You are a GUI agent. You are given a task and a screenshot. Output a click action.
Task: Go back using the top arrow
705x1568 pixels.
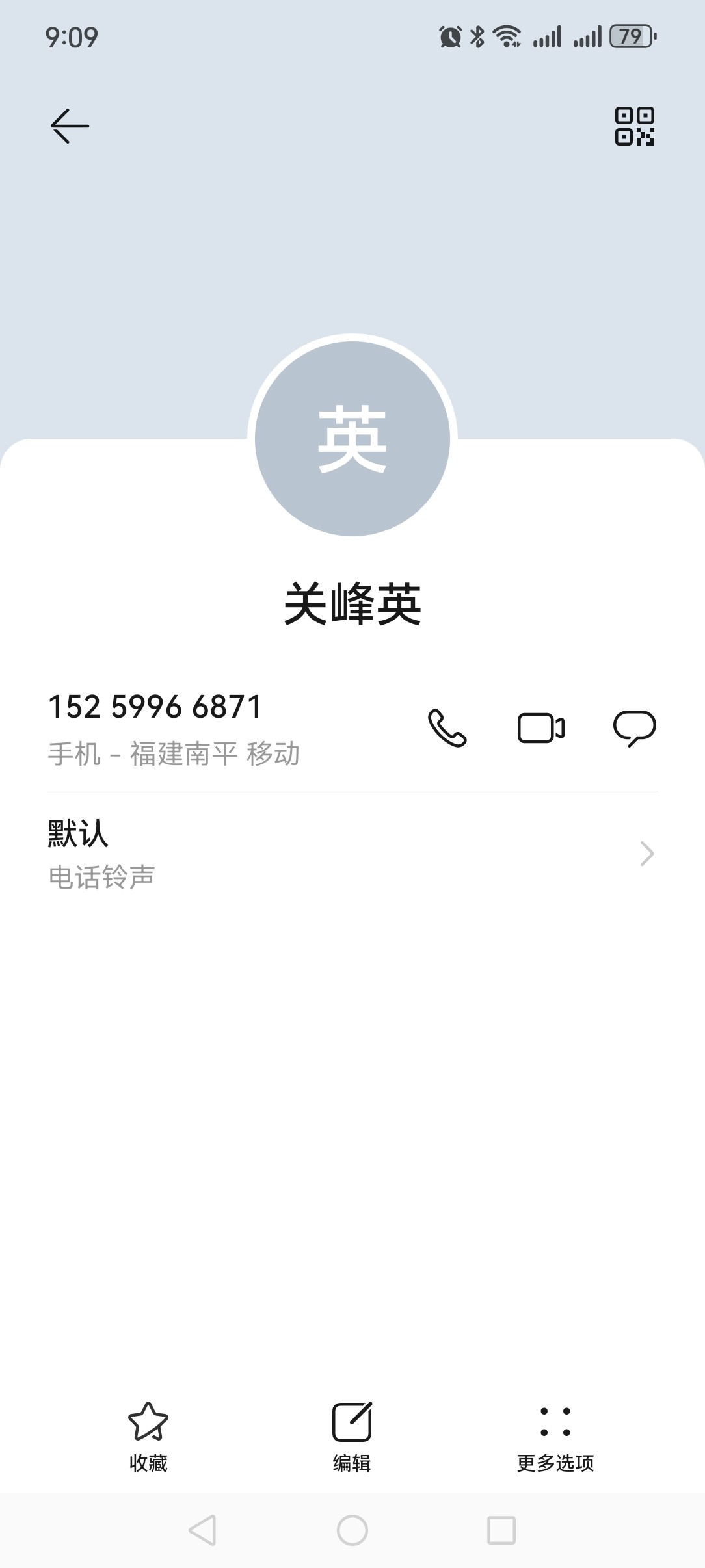[70, 125]
